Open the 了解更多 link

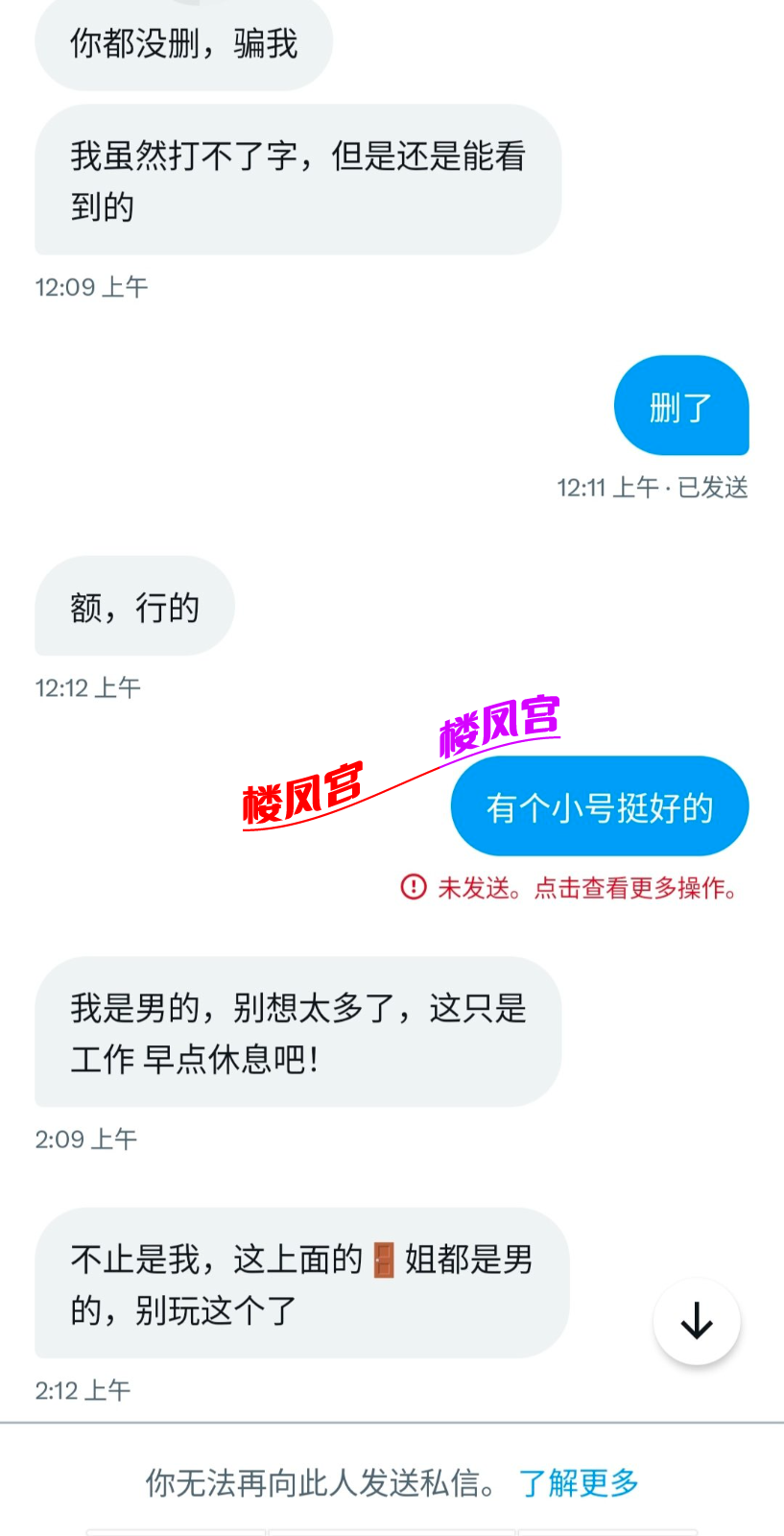coord(579,1483)
